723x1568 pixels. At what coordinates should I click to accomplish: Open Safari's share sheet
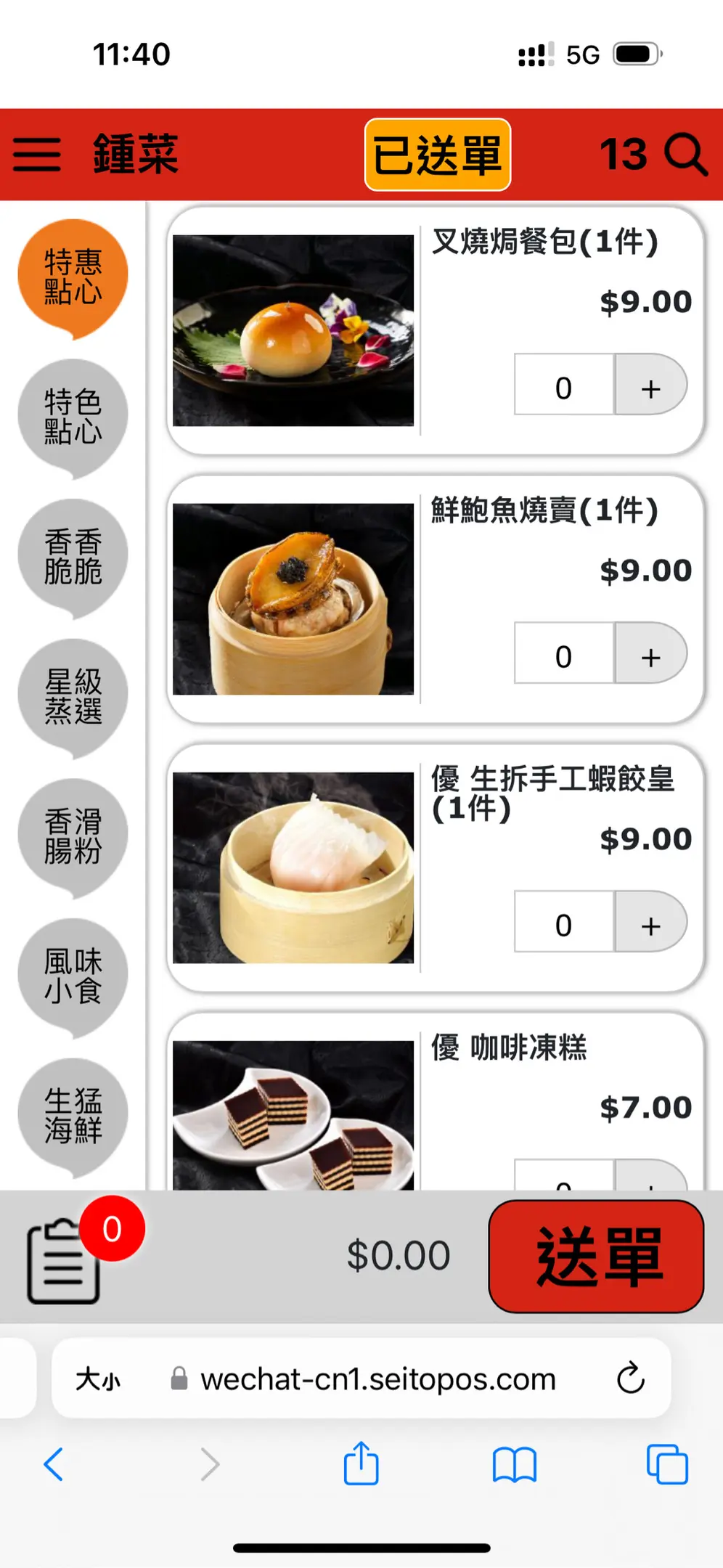coord(361,1464)
